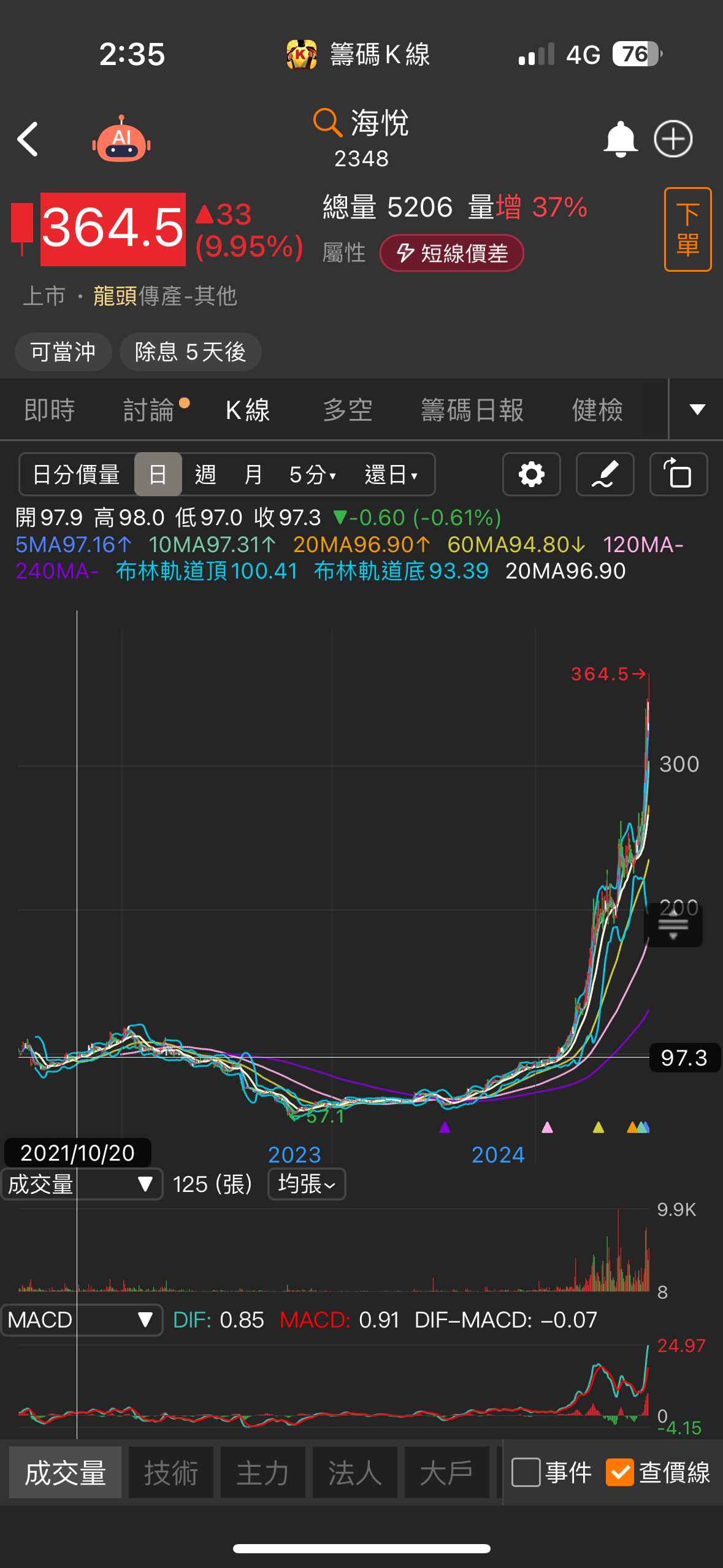Open the 成交量 indicator dropdown
This screenshot has width=723, height=1568.
click(82, 1184)
